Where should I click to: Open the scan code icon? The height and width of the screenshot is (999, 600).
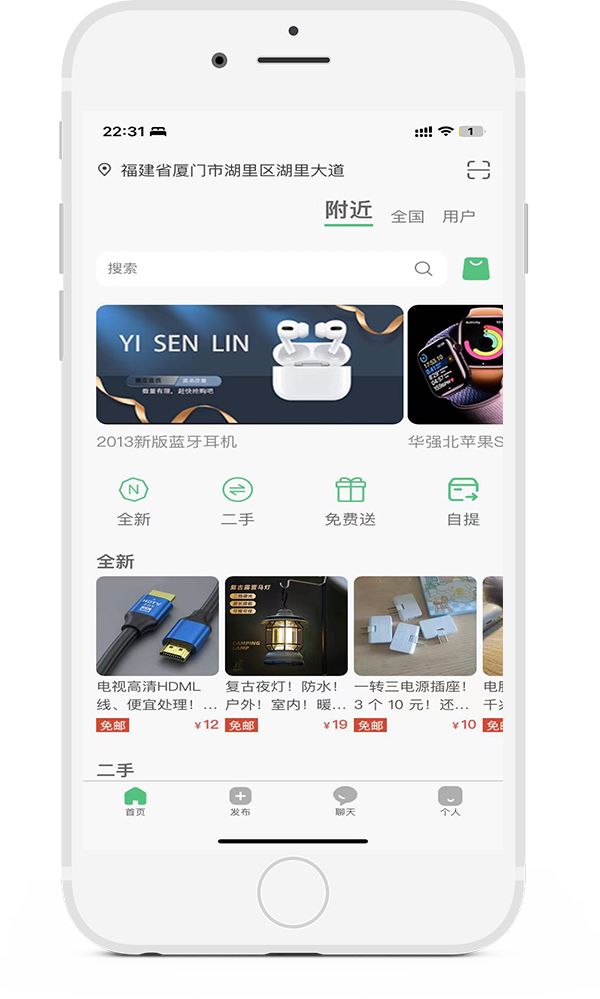[478, 170]
